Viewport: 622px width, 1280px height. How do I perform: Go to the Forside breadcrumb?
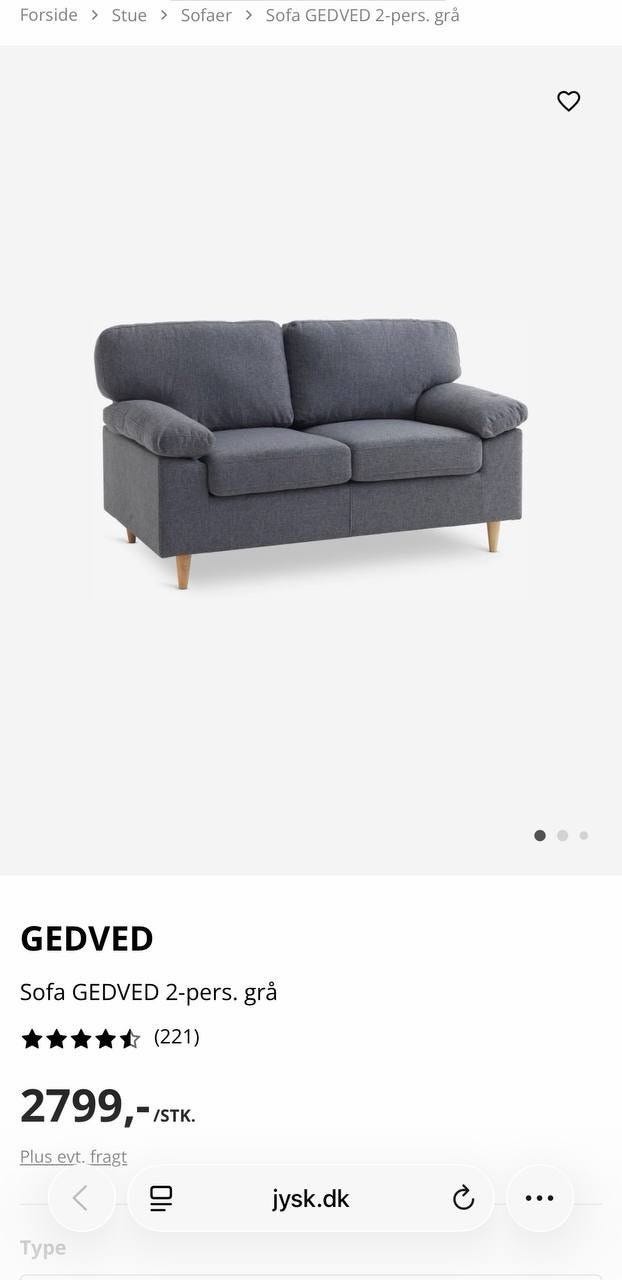(x=49, y=15)
